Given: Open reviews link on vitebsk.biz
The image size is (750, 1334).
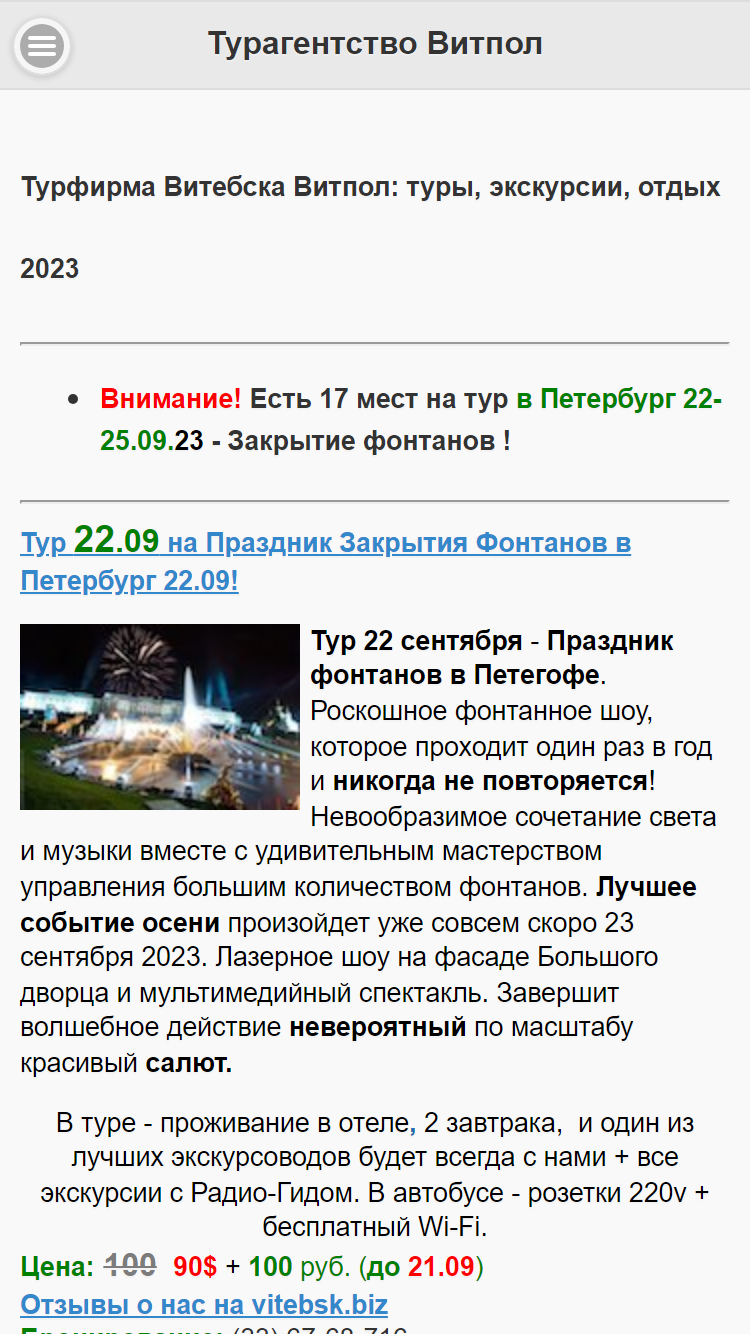Looking at the screenshot, I should tap(204, 1304).
